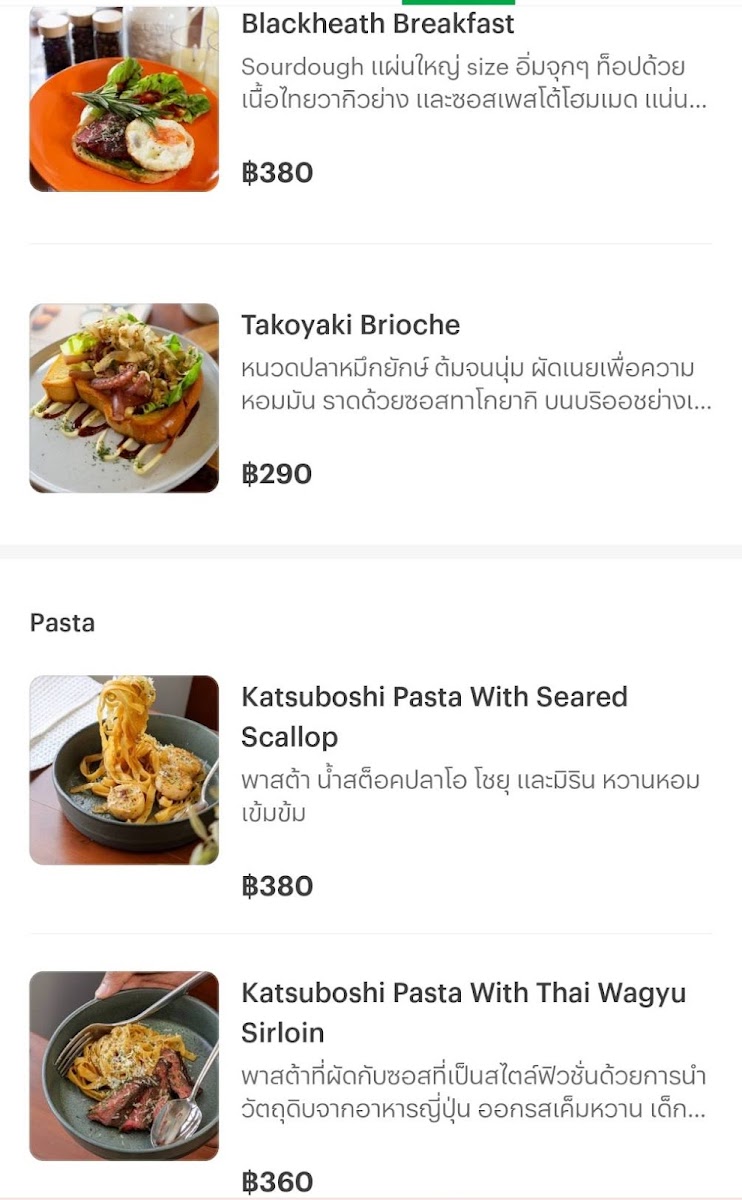The image size is (742, 1200).
Task: Choose Katsuboshi Pasta With Thai Wagyu Sirloin
Action: [463, 1012]
